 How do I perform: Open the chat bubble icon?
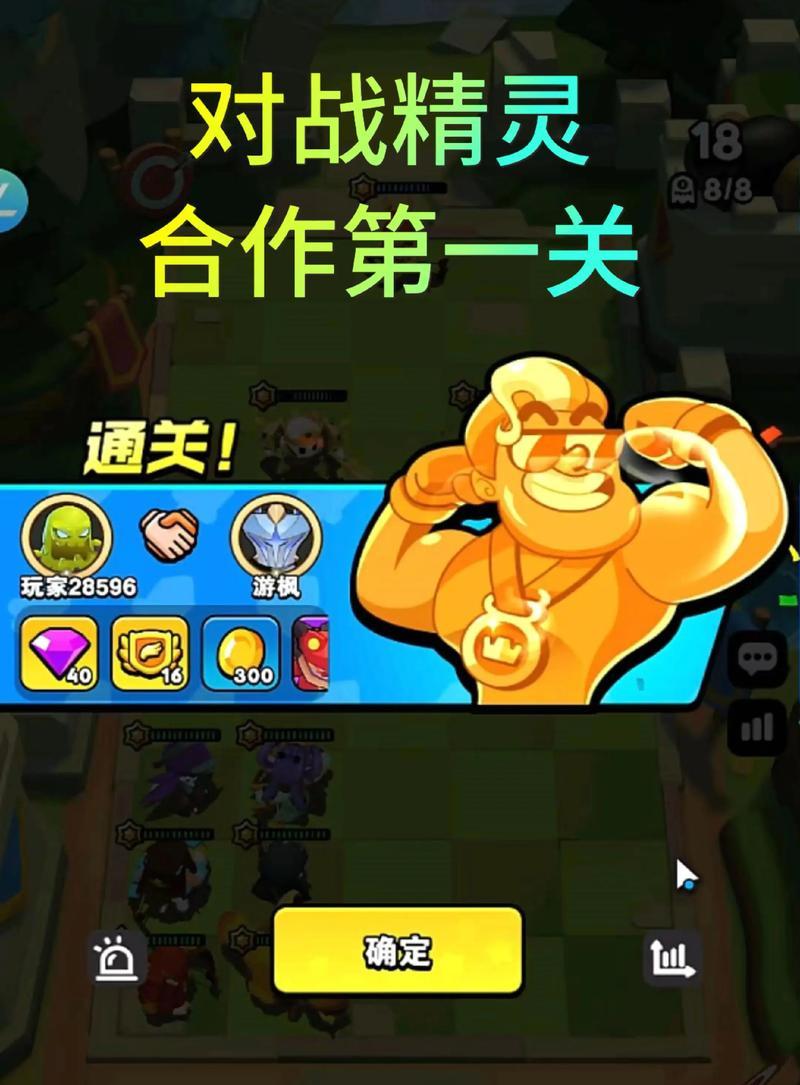(x=757, y=658)
